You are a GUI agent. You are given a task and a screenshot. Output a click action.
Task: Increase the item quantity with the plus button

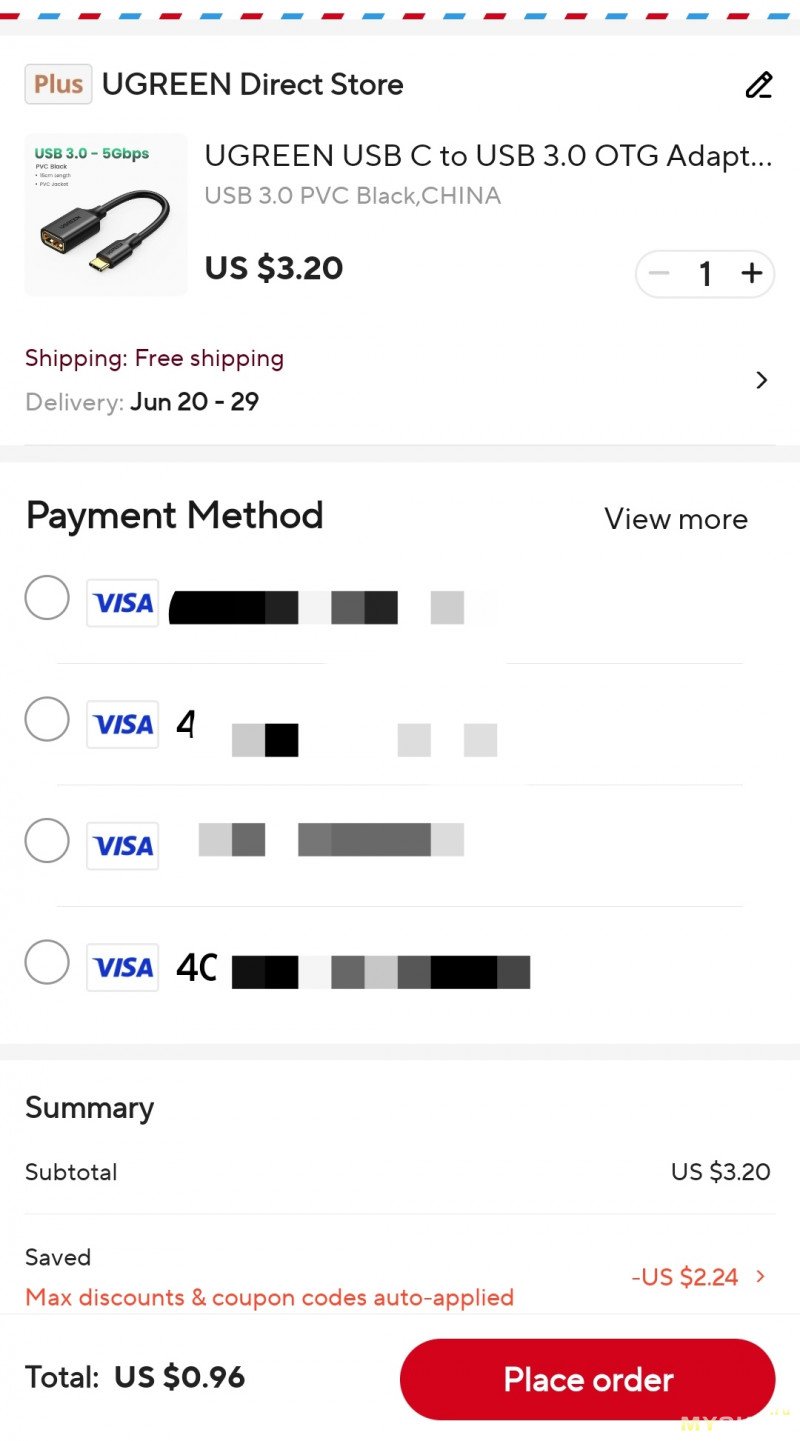tap(751, 273)
